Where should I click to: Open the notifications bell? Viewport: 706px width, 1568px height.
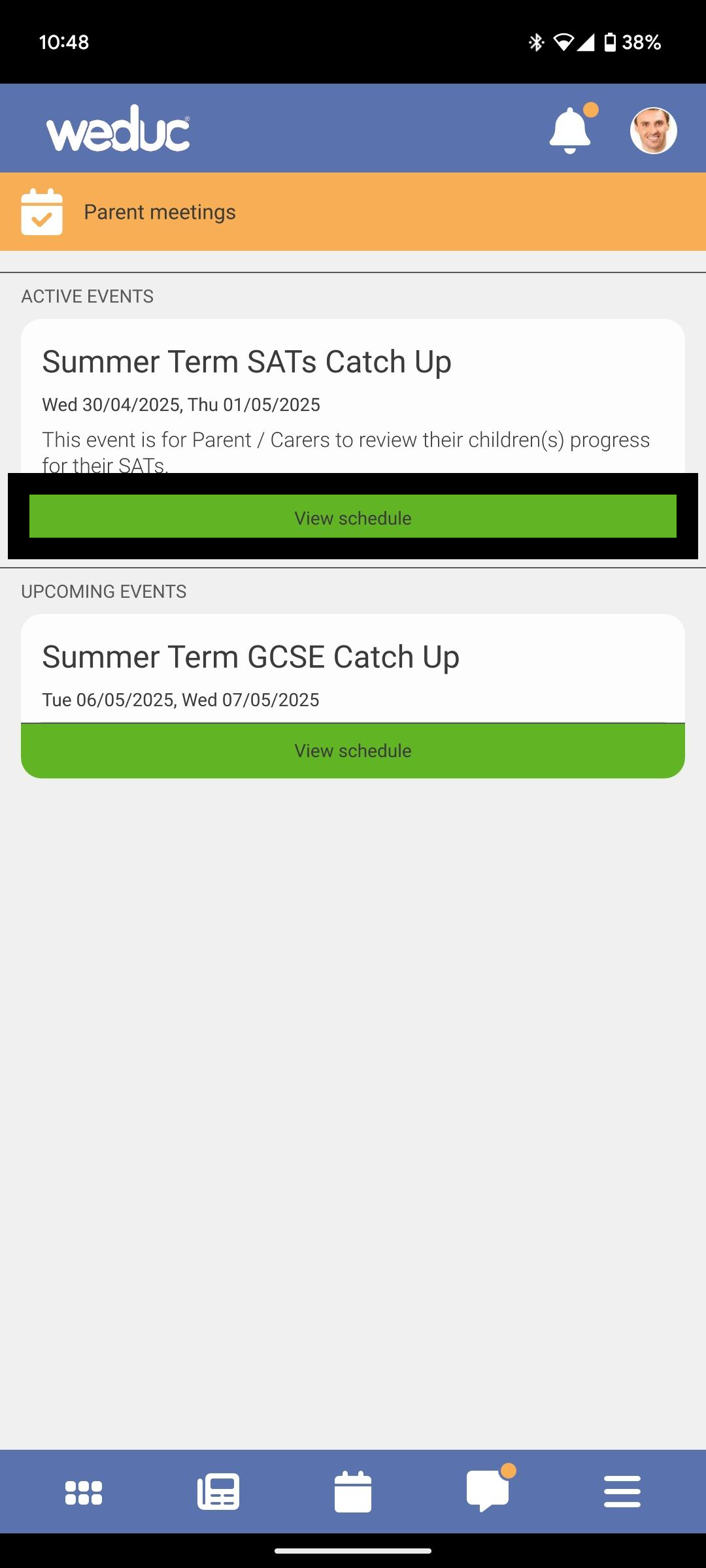[570, 130]
